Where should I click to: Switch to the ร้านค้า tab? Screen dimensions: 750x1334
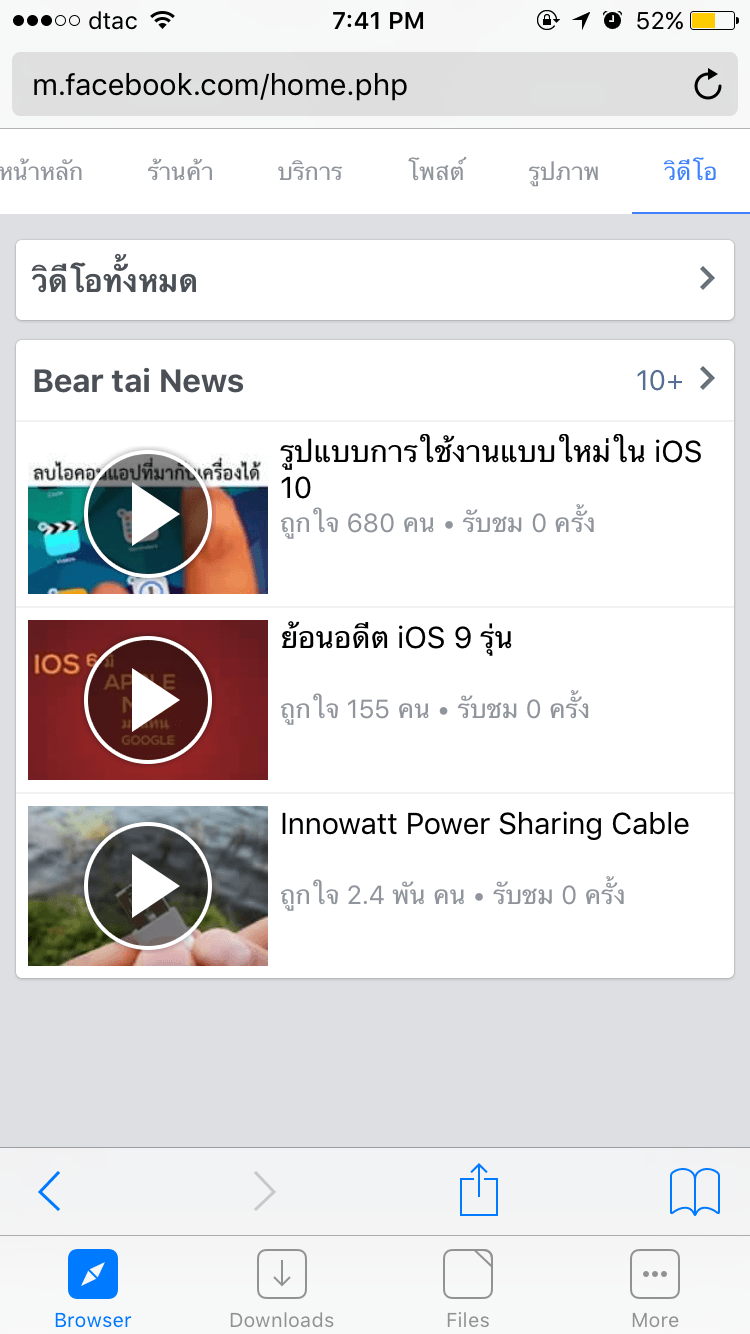pyautogui.click(x=180, y=172)
